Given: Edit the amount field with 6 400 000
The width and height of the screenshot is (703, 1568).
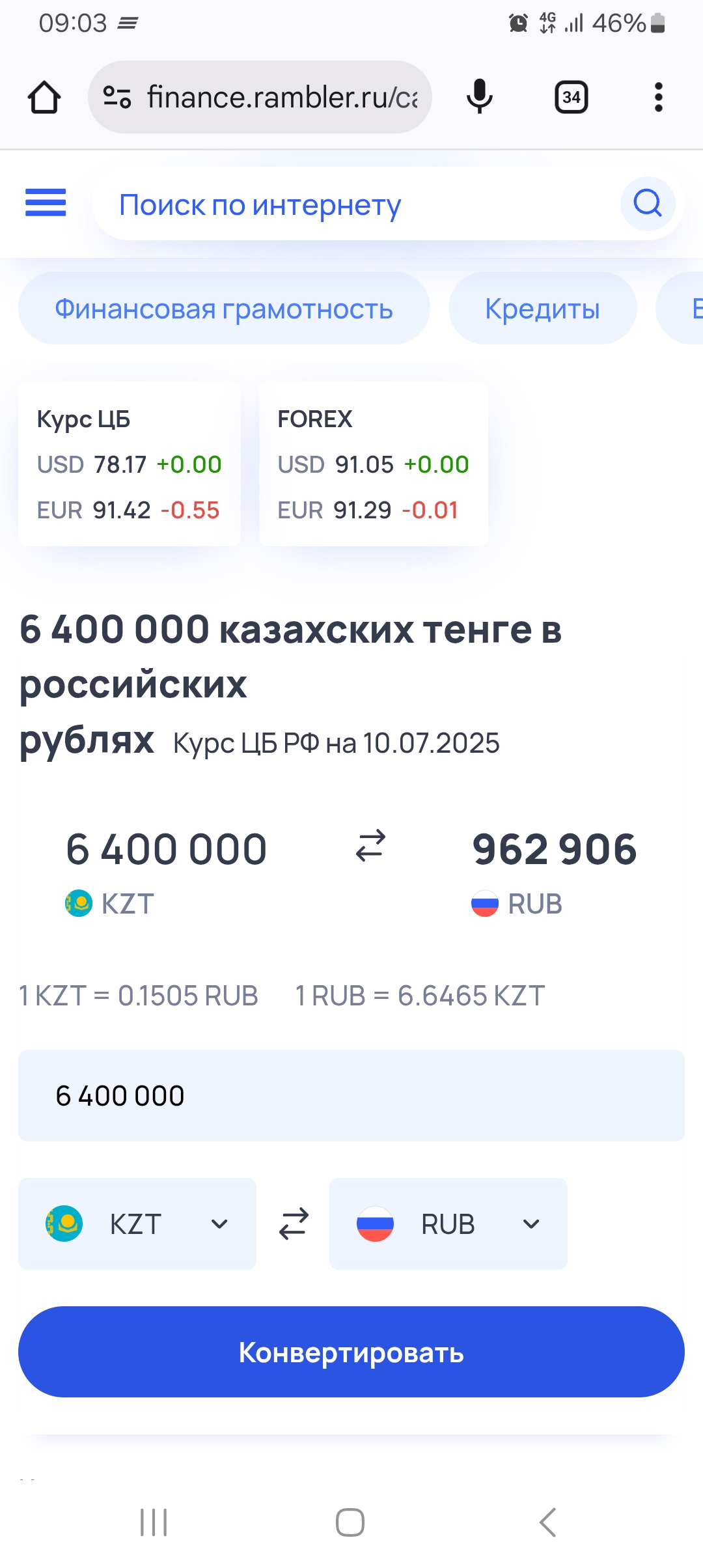Looking at the screenshot, I should click(x=351, y=1095).
